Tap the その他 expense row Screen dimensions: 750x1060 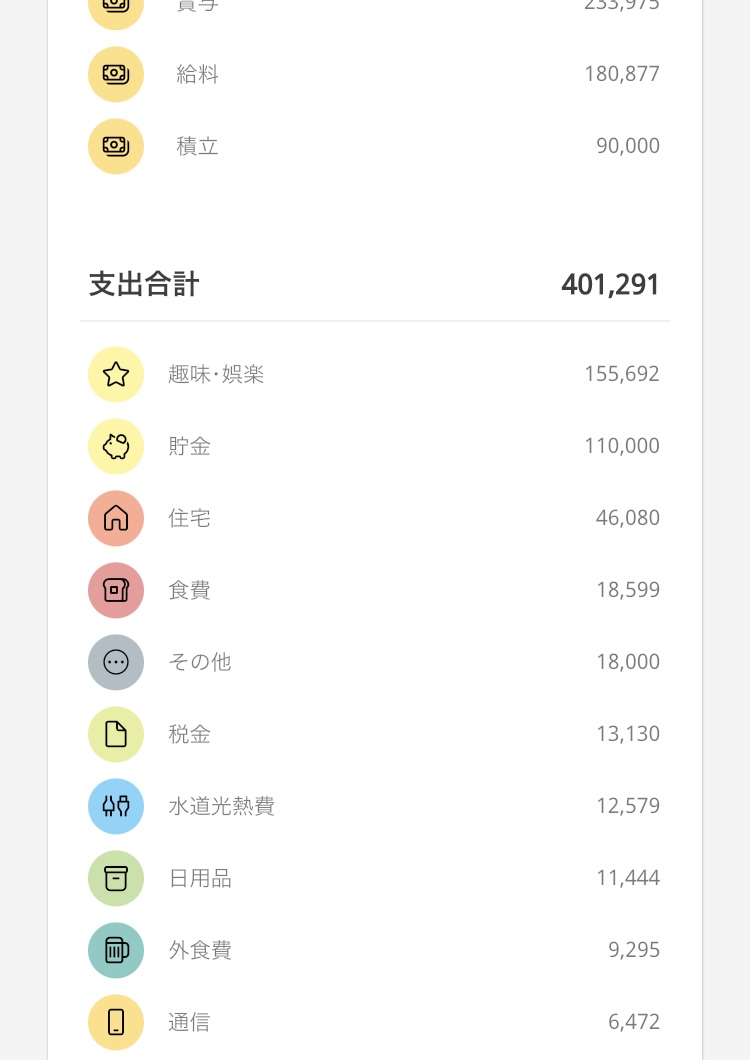(375, 662)
